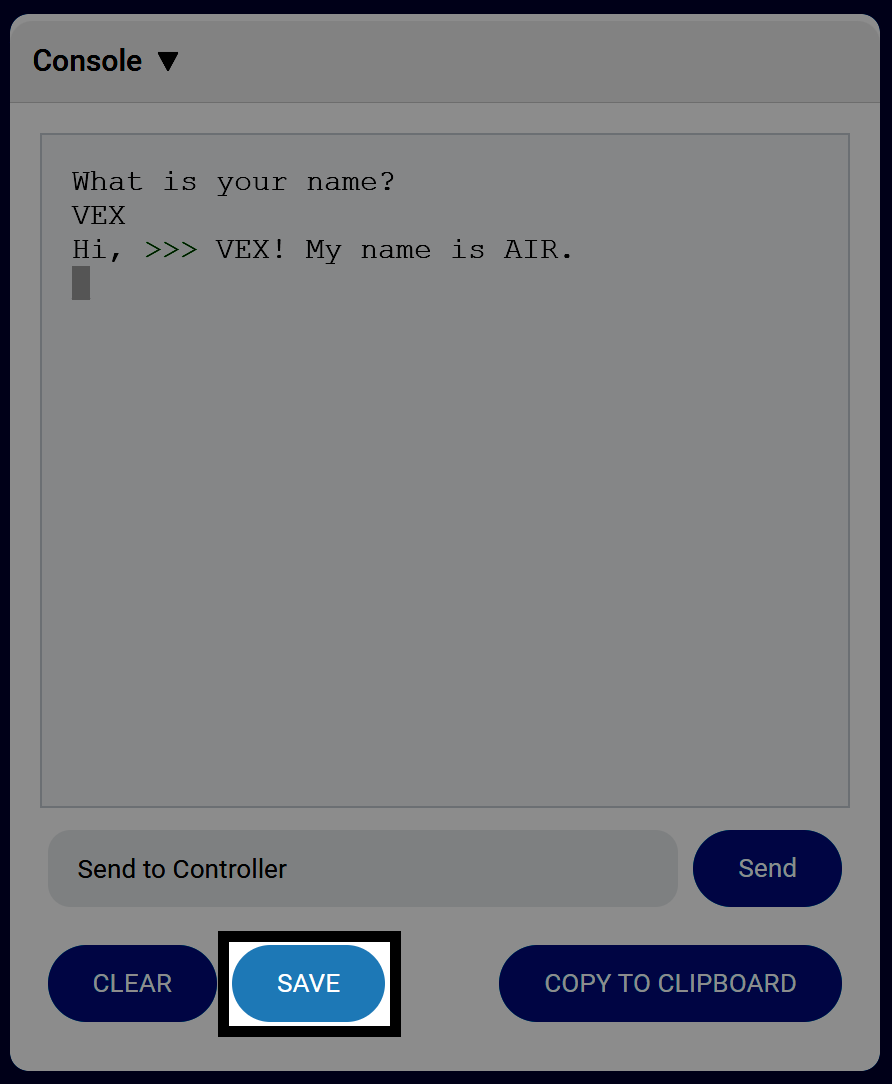Screen dimensions: 892x1084
Task: Clear the console output
Action: point(132,983)
